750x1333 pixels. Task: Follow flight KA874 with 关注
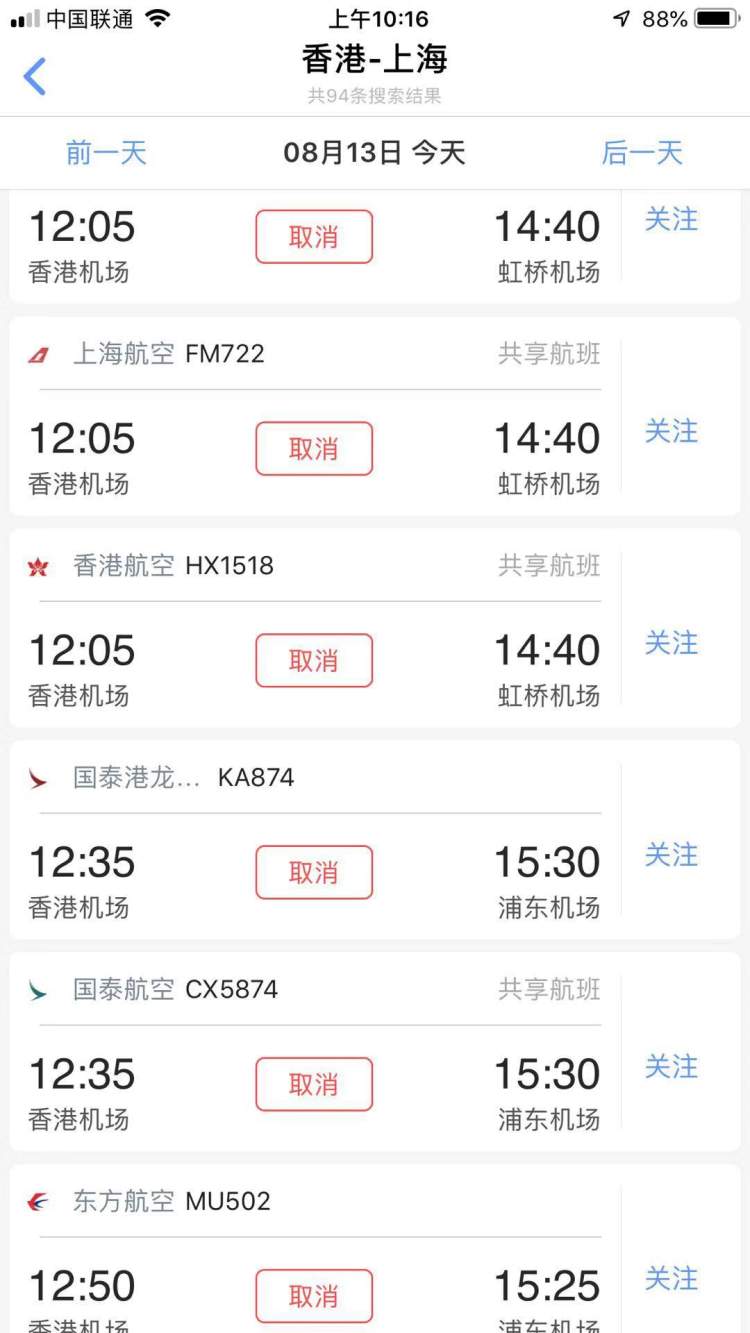tap(671, 855)
